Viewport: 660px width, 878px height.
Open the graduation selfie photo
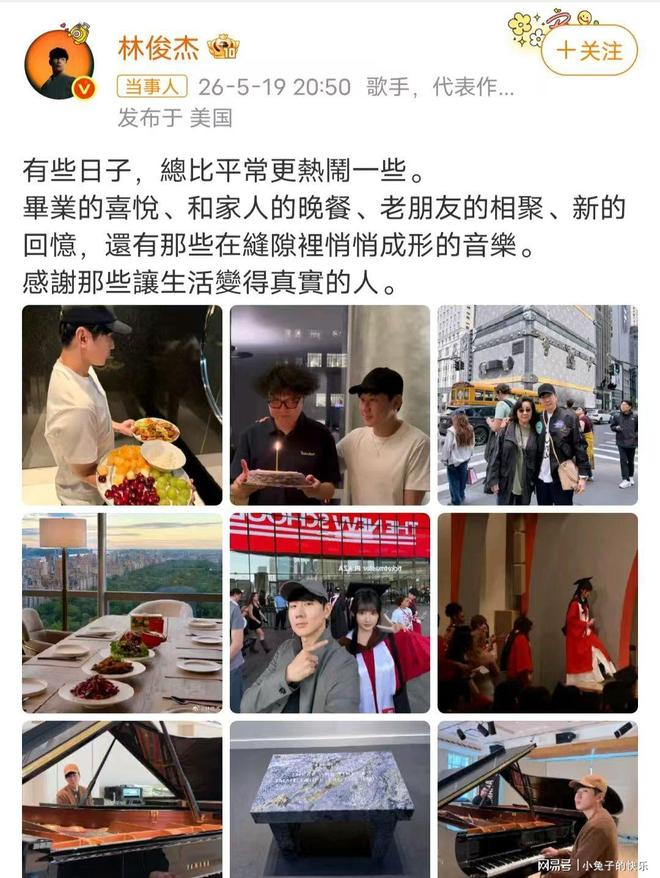(330, 613)
